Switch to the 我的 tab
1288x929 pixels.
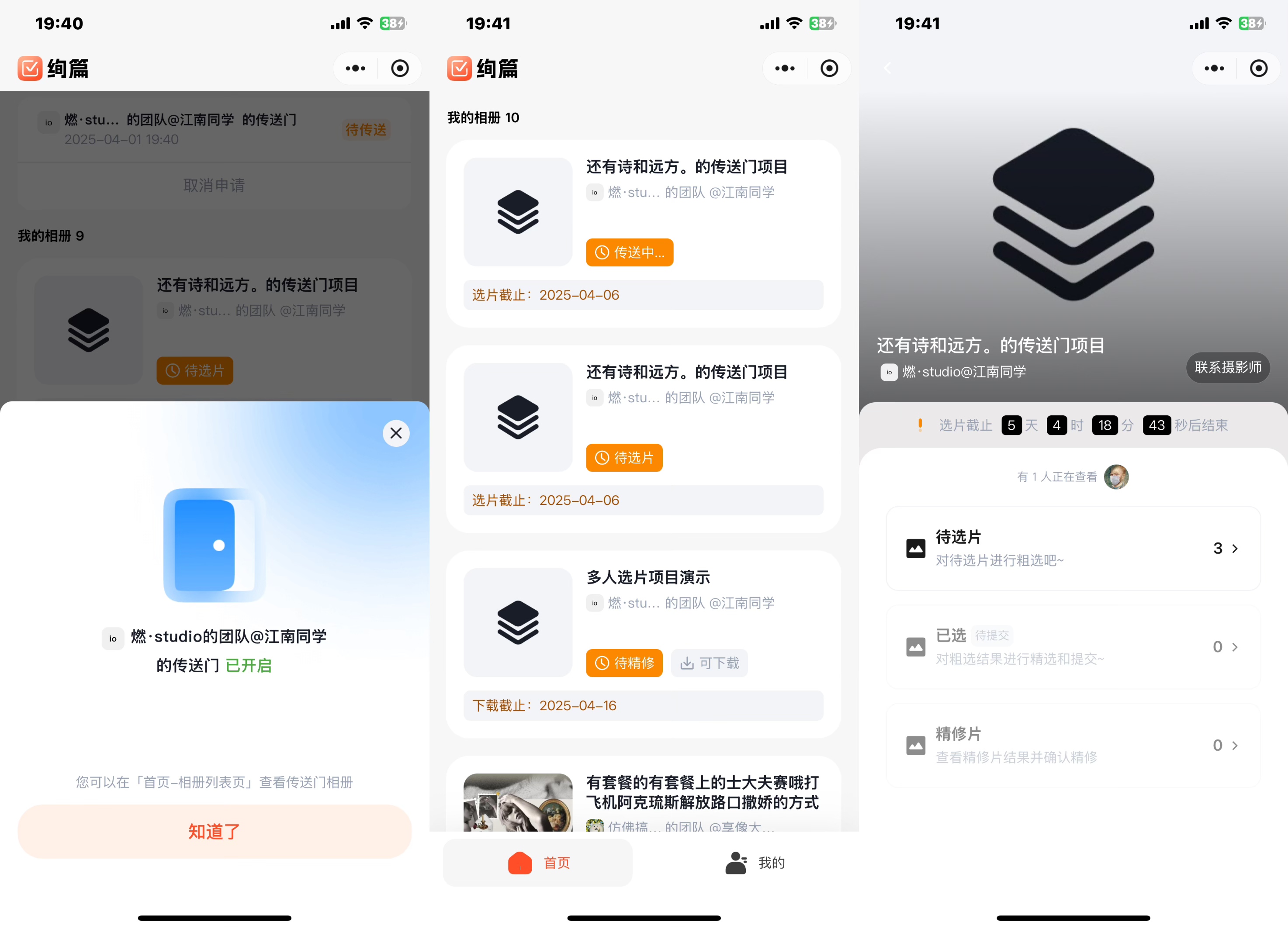[x=755, y=863]
